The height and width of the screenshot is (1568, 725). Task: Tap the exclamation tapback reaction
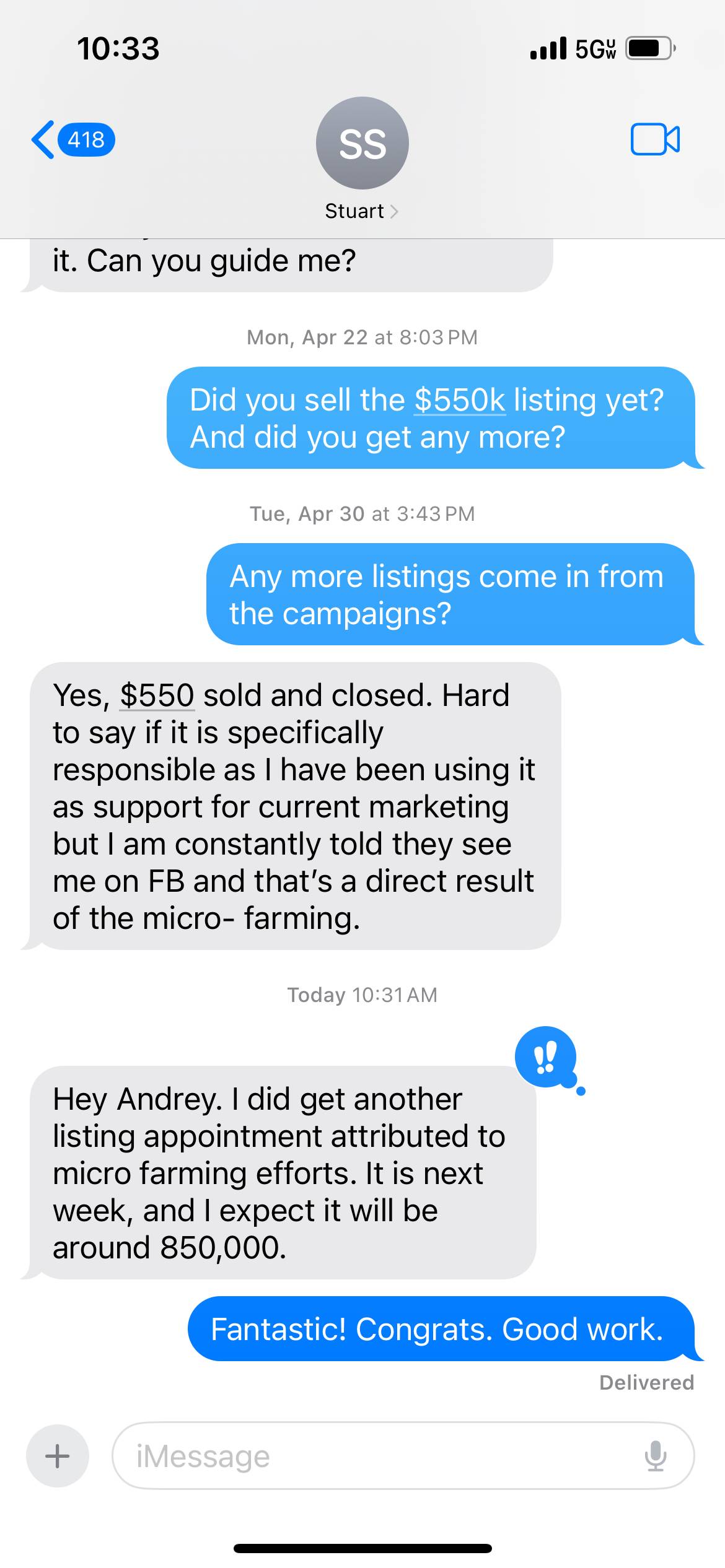(x=545, y=1058)
